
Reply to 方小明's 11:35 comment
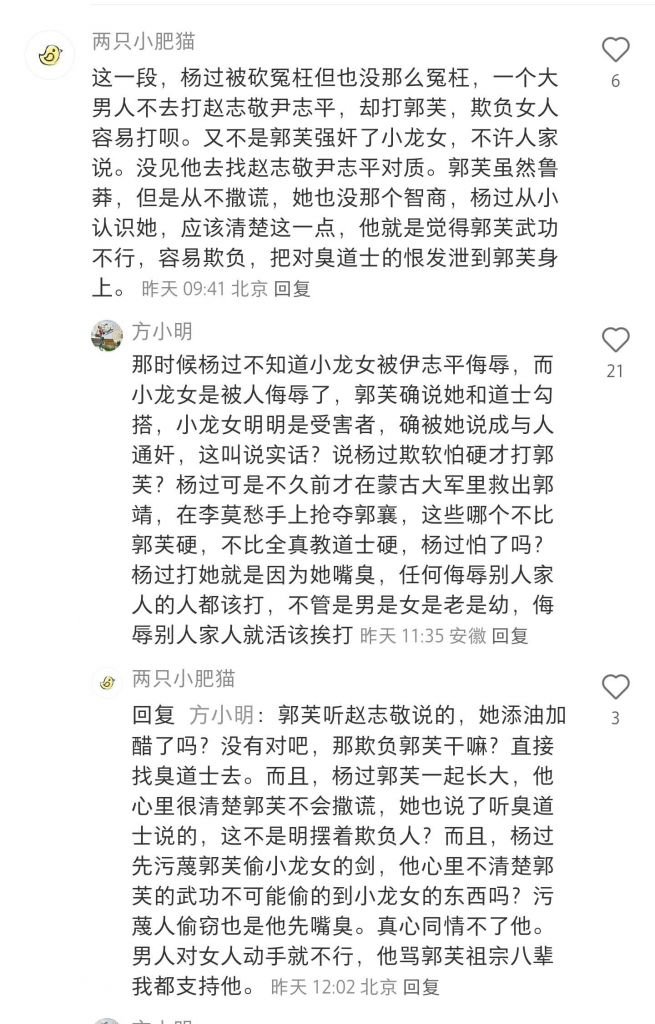coord(510,636)
